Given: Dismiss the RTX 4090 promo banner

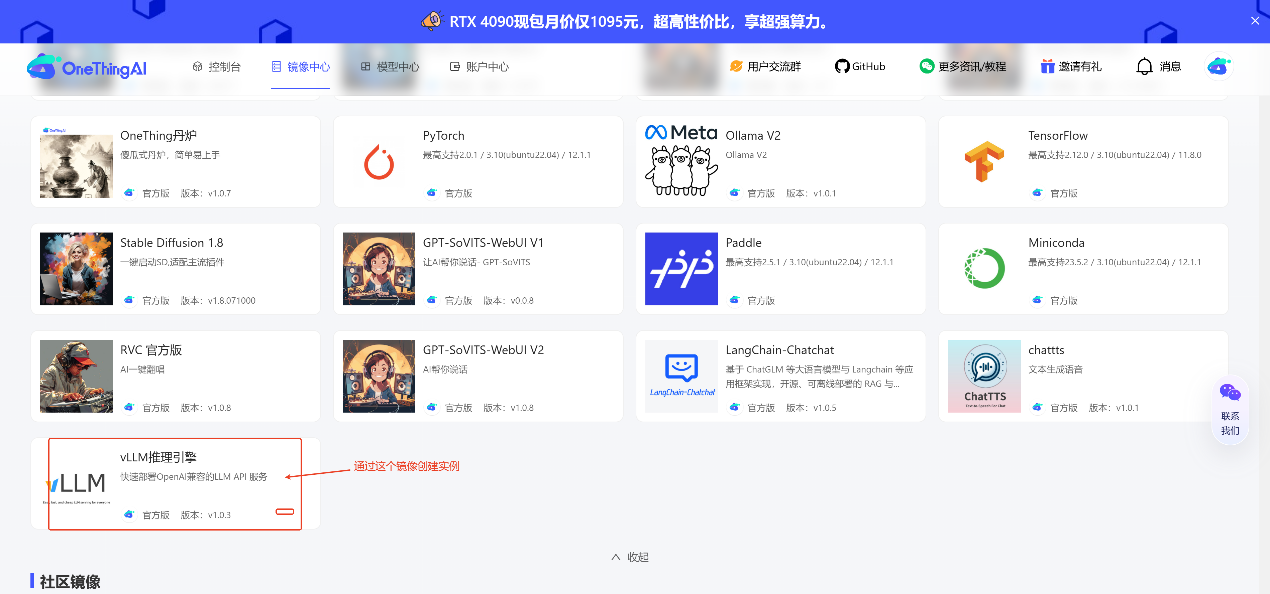Looking at the screenshot, I should click(1255, 21).
